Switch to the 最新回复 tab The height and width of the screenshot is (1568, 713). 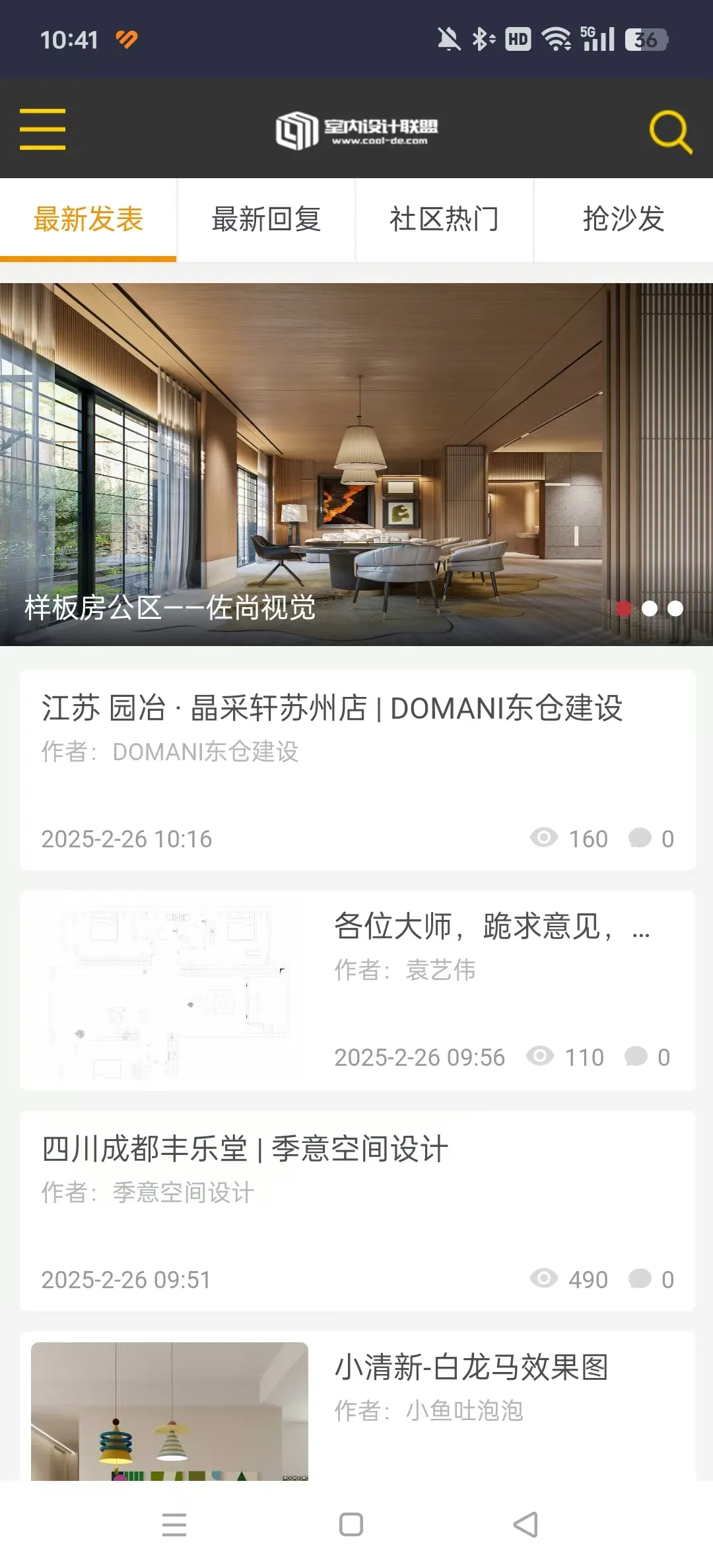coord(266,220)
